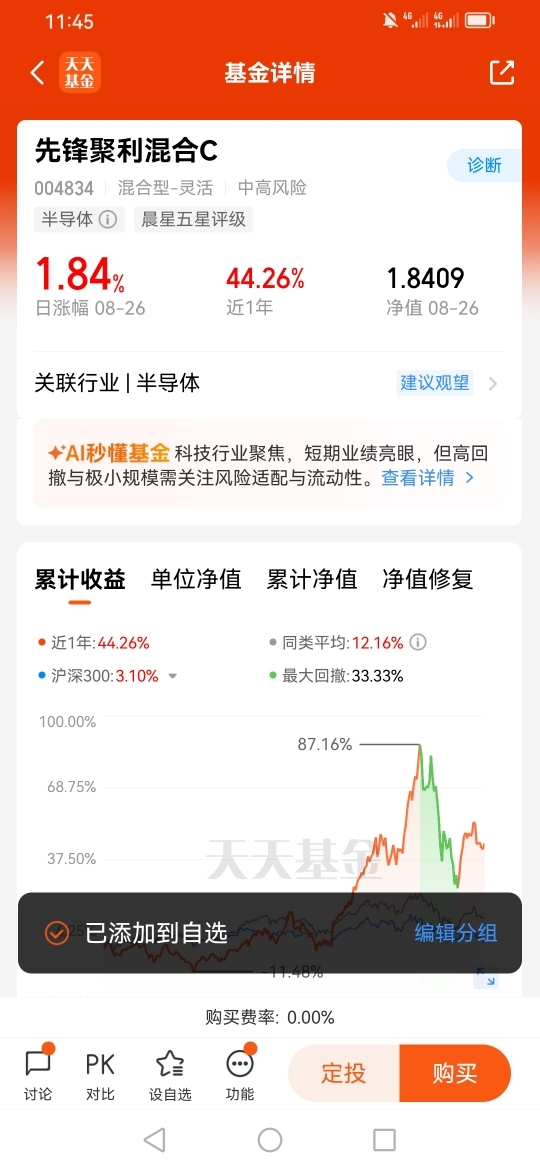Open the 讨论 discussion section
The width and height of the screenshot is (540, 1170).
click(x=38, y=1073)
